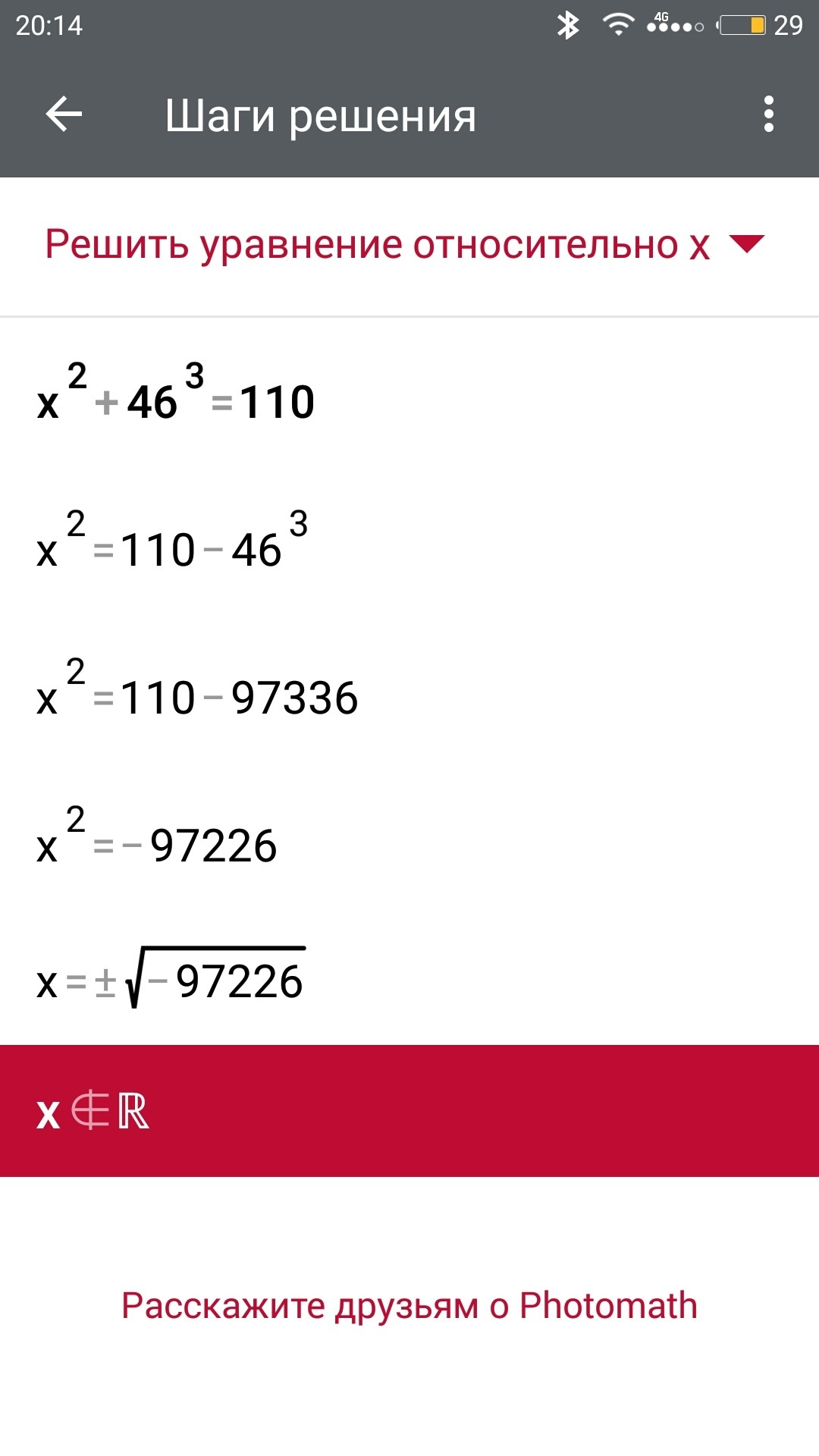Go back using the arrow icon

point(64,115)
